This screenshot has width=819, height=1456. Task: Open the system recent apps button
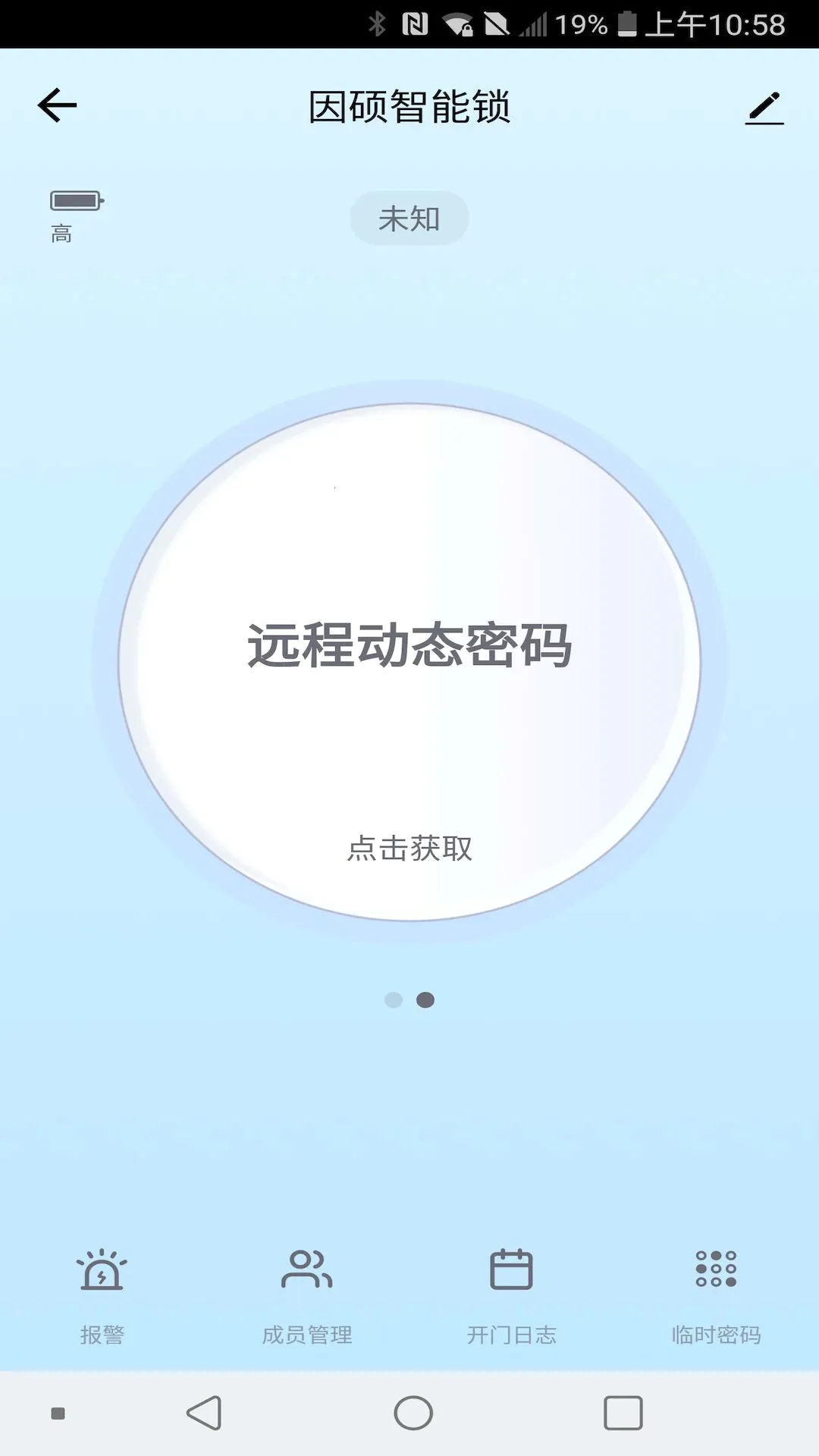623,1413
